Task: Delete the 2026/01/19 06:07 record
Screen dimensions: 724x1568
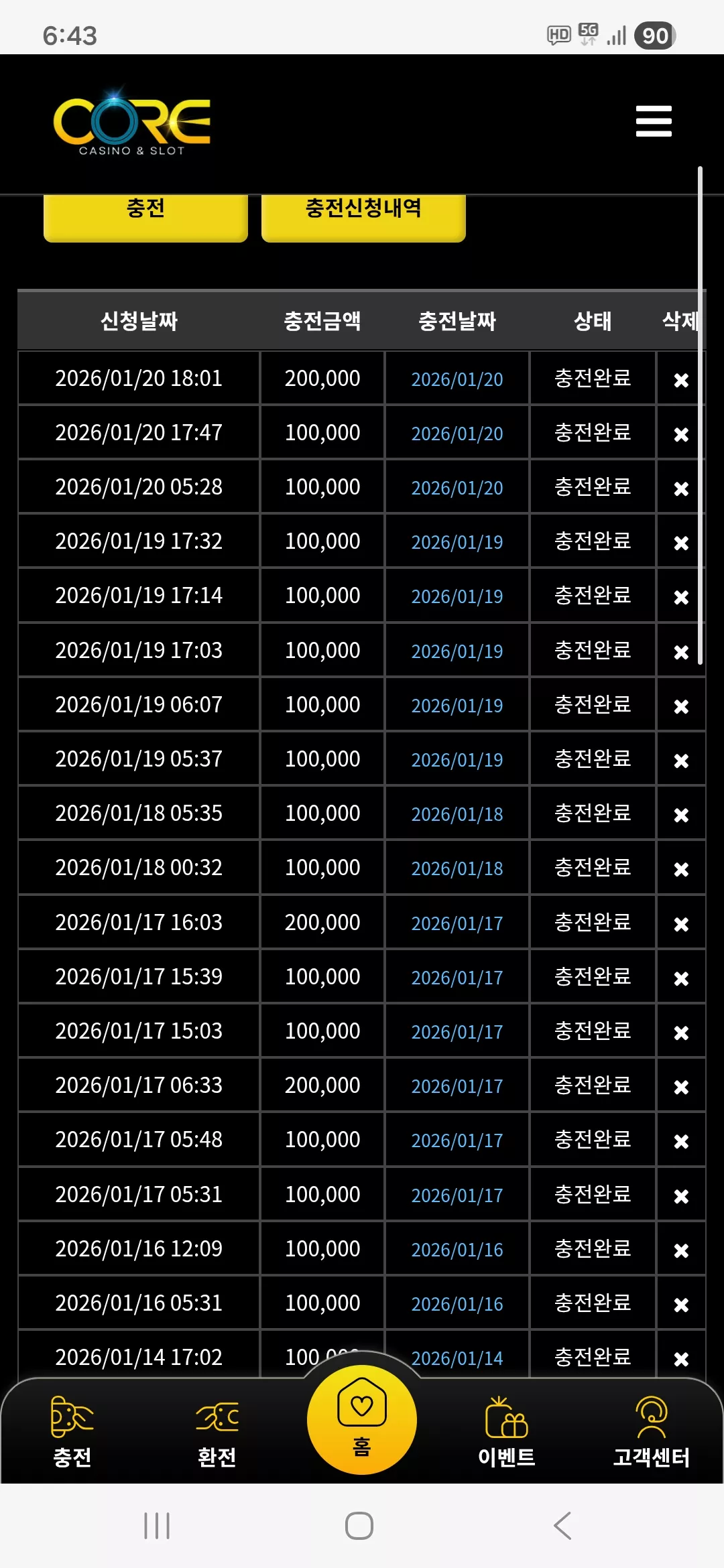Action: tap(681, 706)
